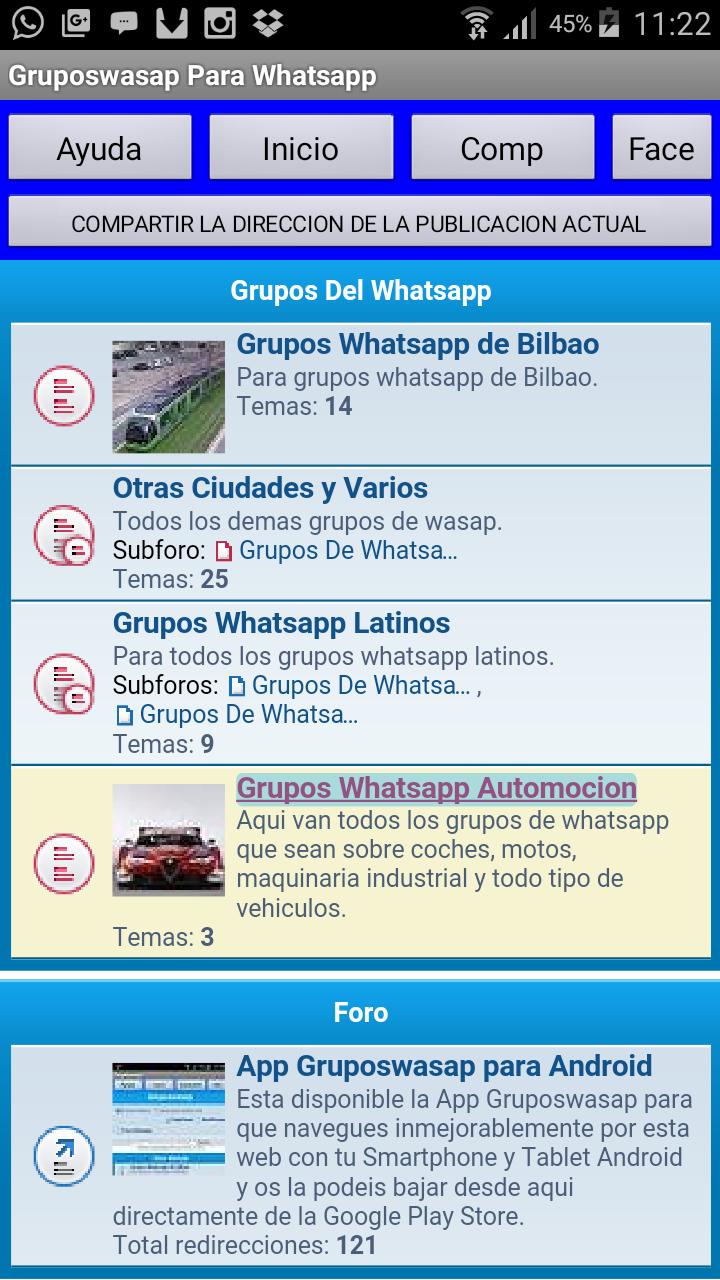Click the tram photo beside Grupos Whatsapp de Bilbao

[x=168, y=392]
